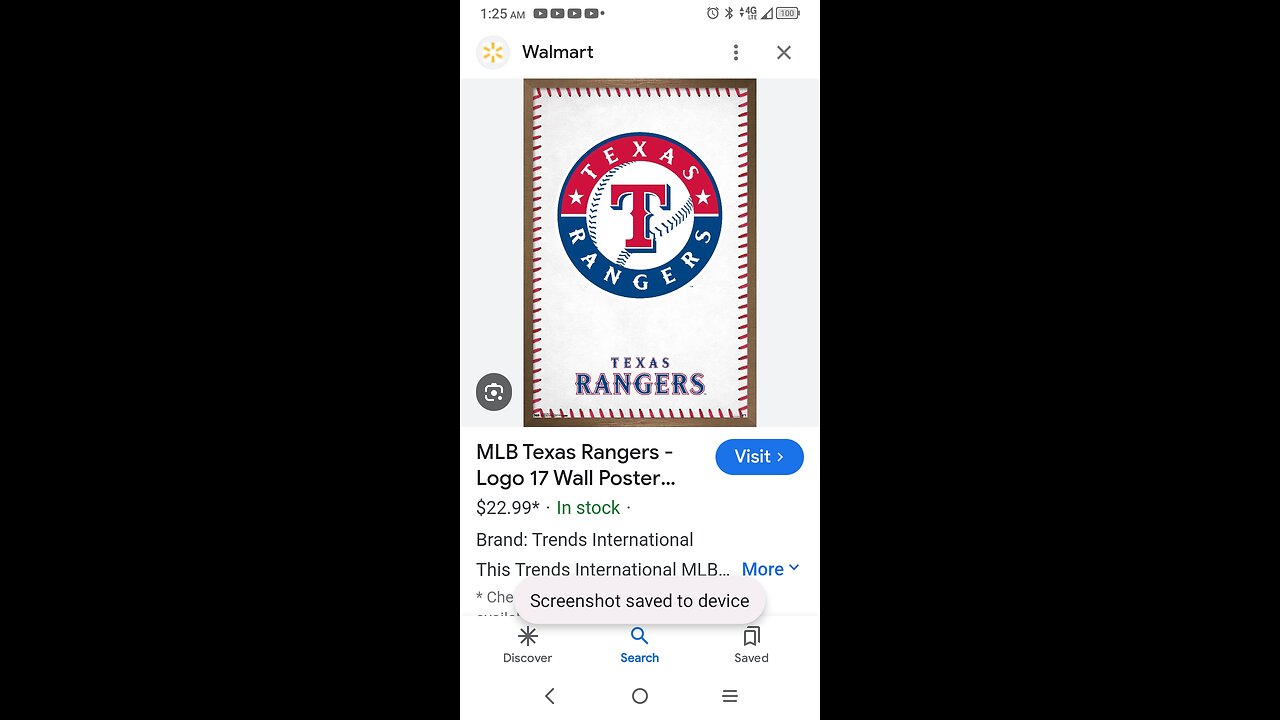Switch to the Search tab

pos(640,645)
